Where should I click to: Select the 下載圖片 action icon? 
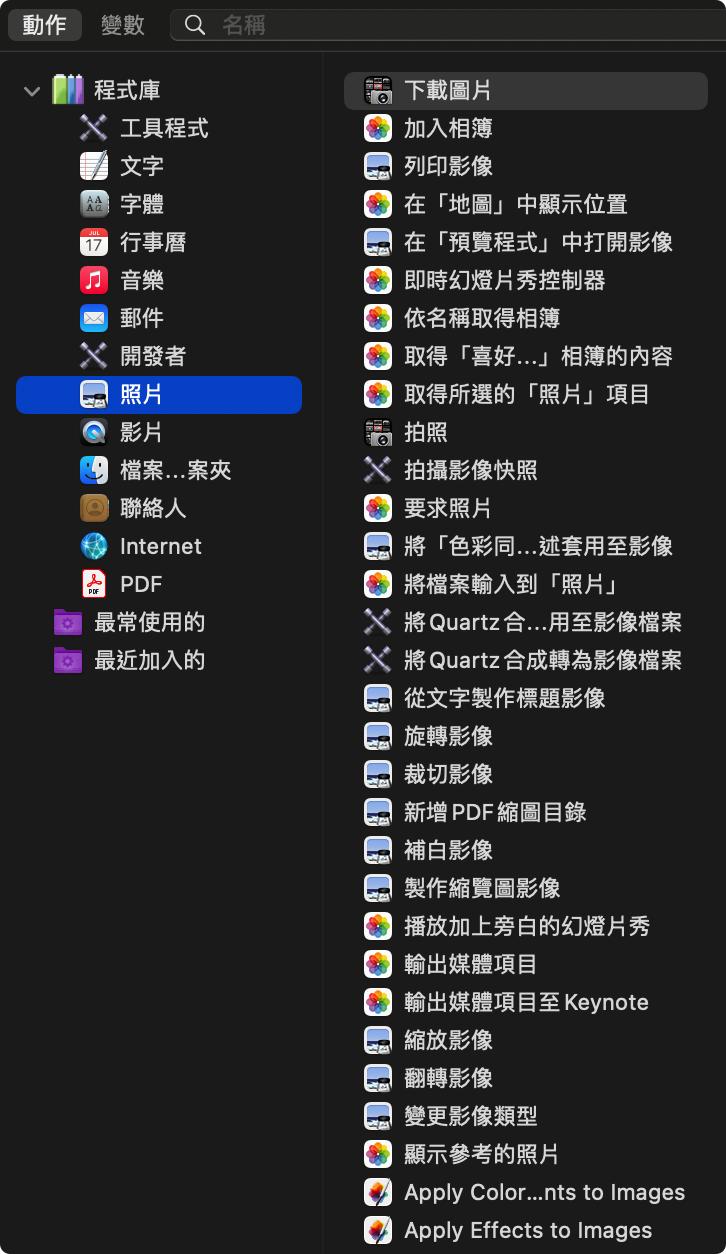tap(378, 90)
